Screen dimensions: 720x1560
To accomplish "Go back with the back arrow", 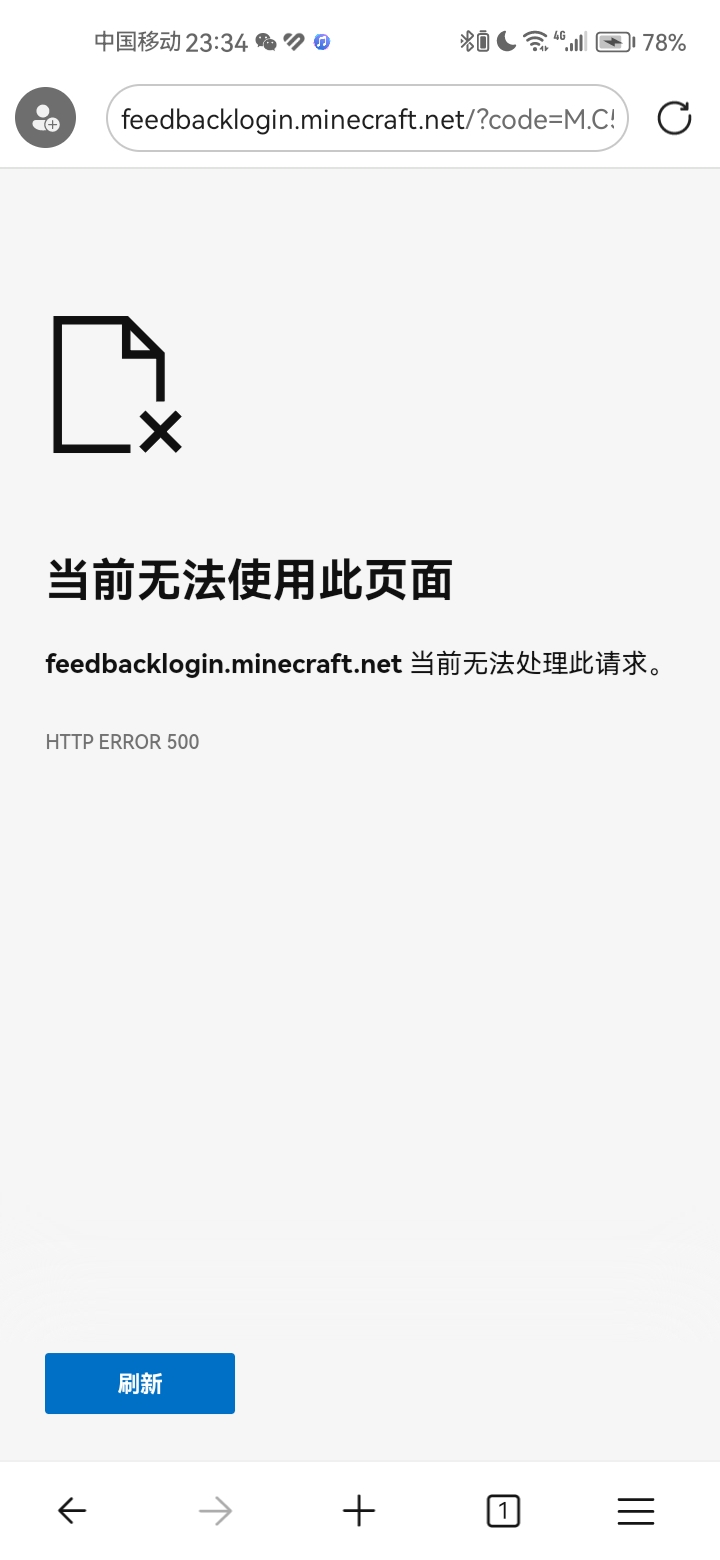I will tap(72, 1511).
